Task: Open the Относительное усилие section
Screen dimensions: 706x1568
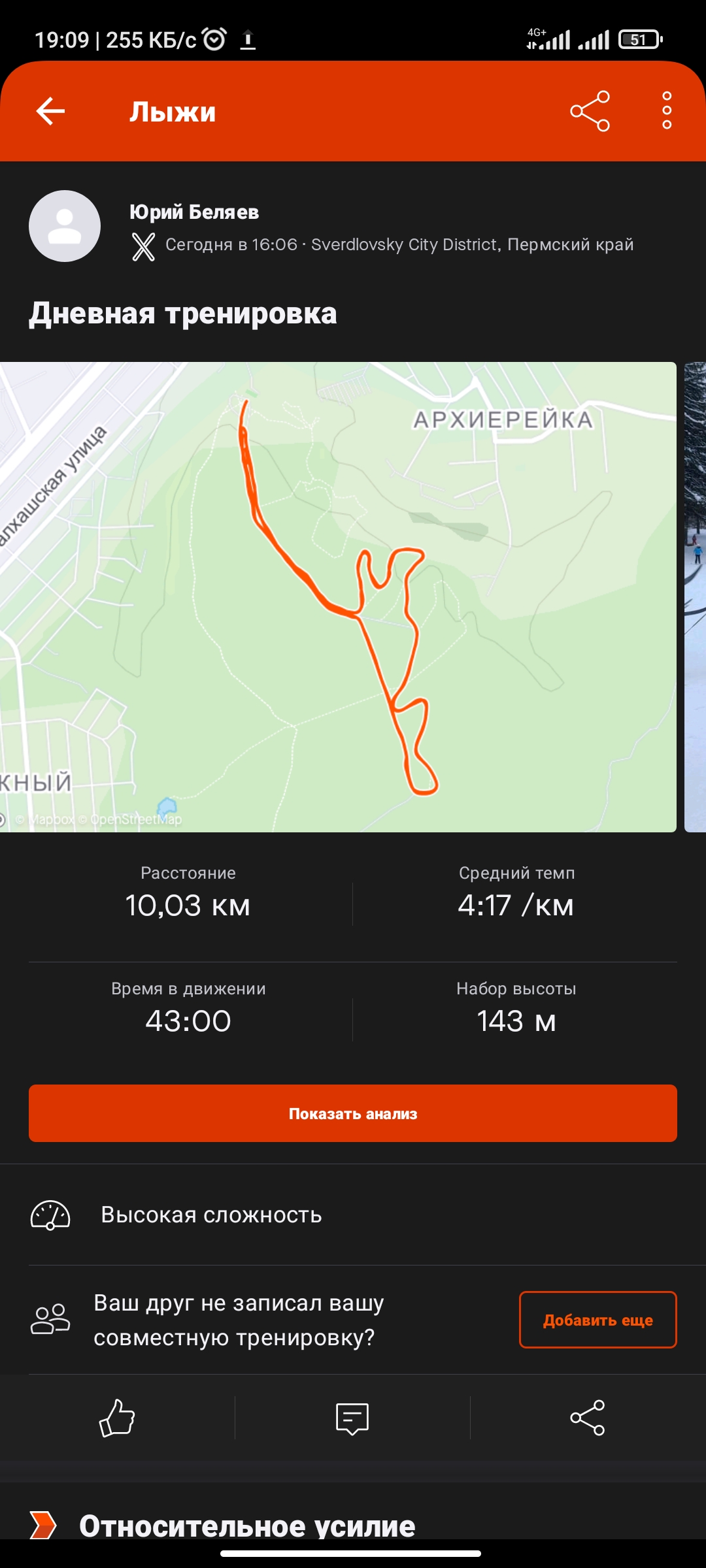Action: [x=247, y=1526]
